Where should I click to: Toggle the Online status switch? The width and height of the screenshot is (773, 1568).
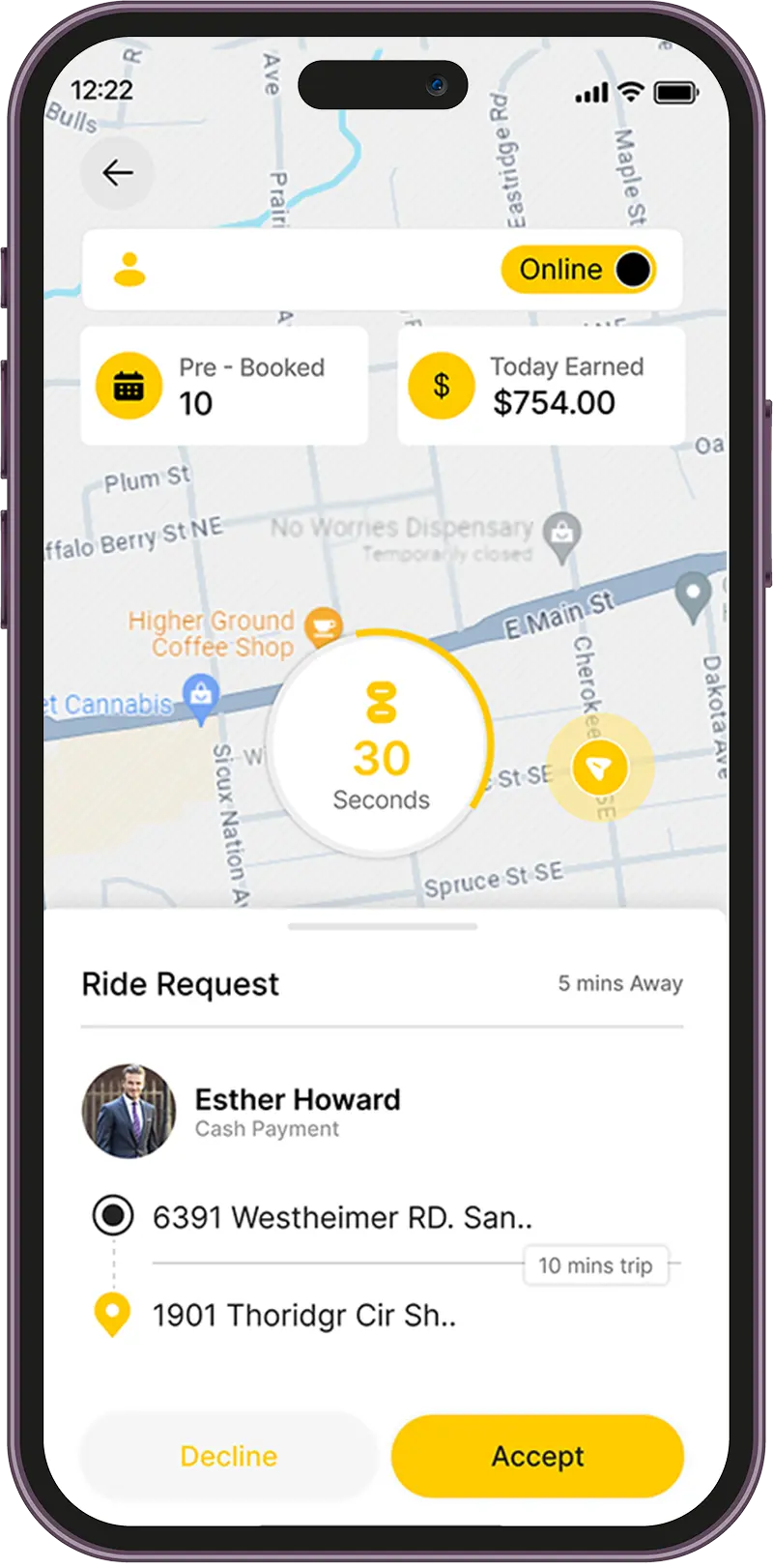point(579,270)
